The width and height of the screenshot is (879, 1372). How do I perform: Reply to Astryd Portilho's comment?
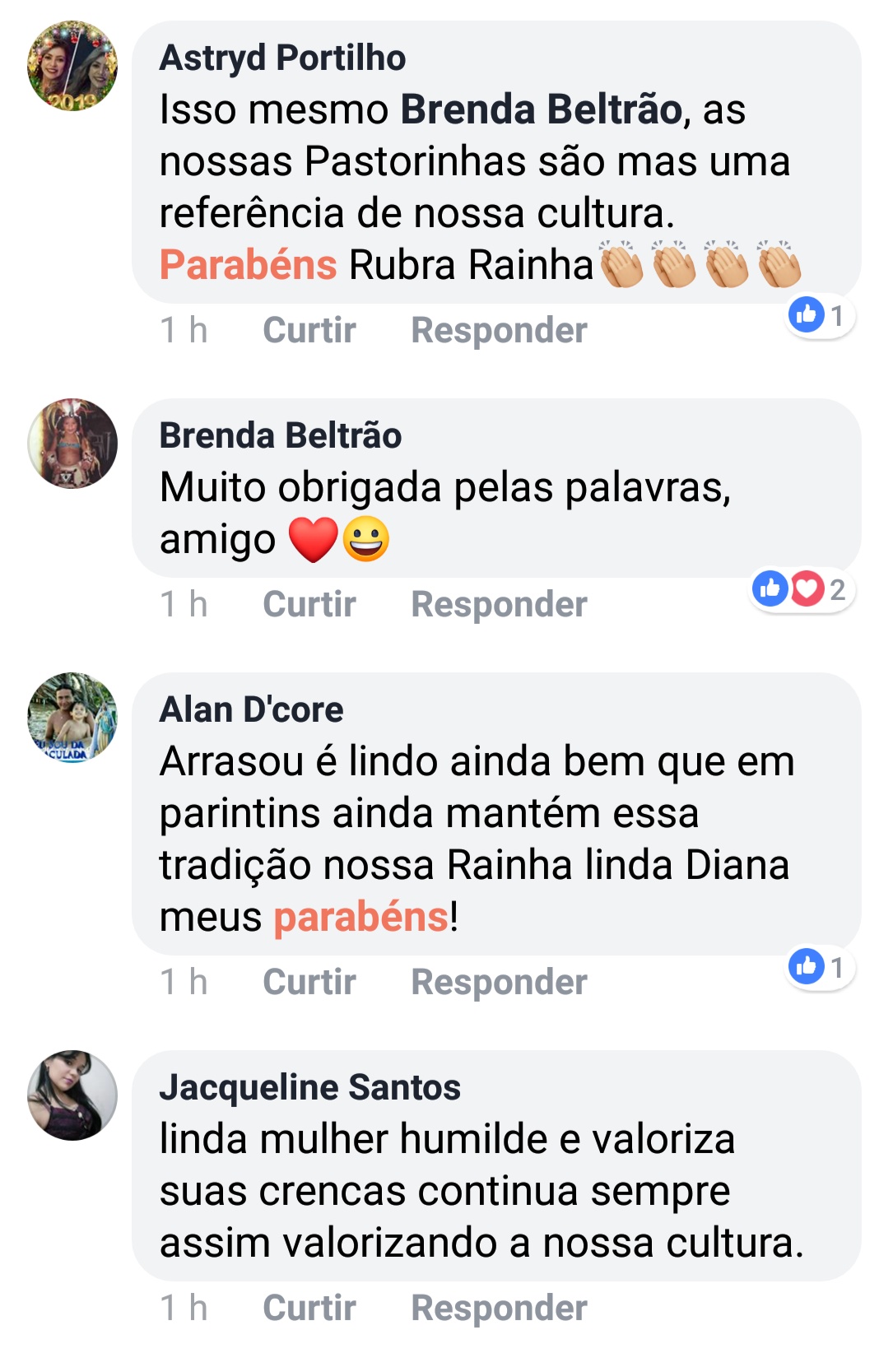499,330
